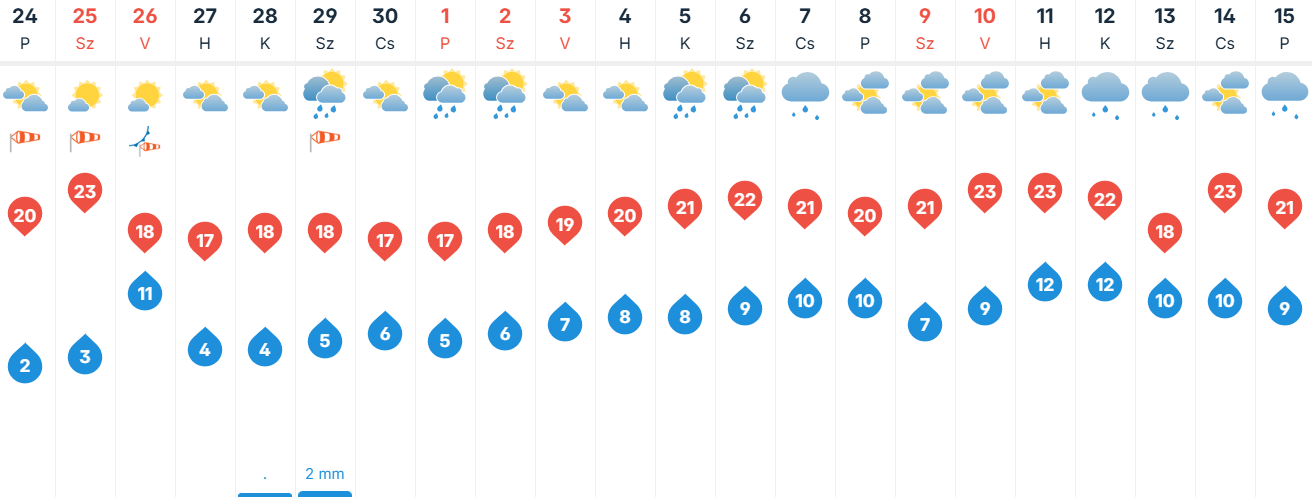The width and height of the screenshot is (1312, 497).
Task: View details for day 26 (V)
Action: (145, 30)
